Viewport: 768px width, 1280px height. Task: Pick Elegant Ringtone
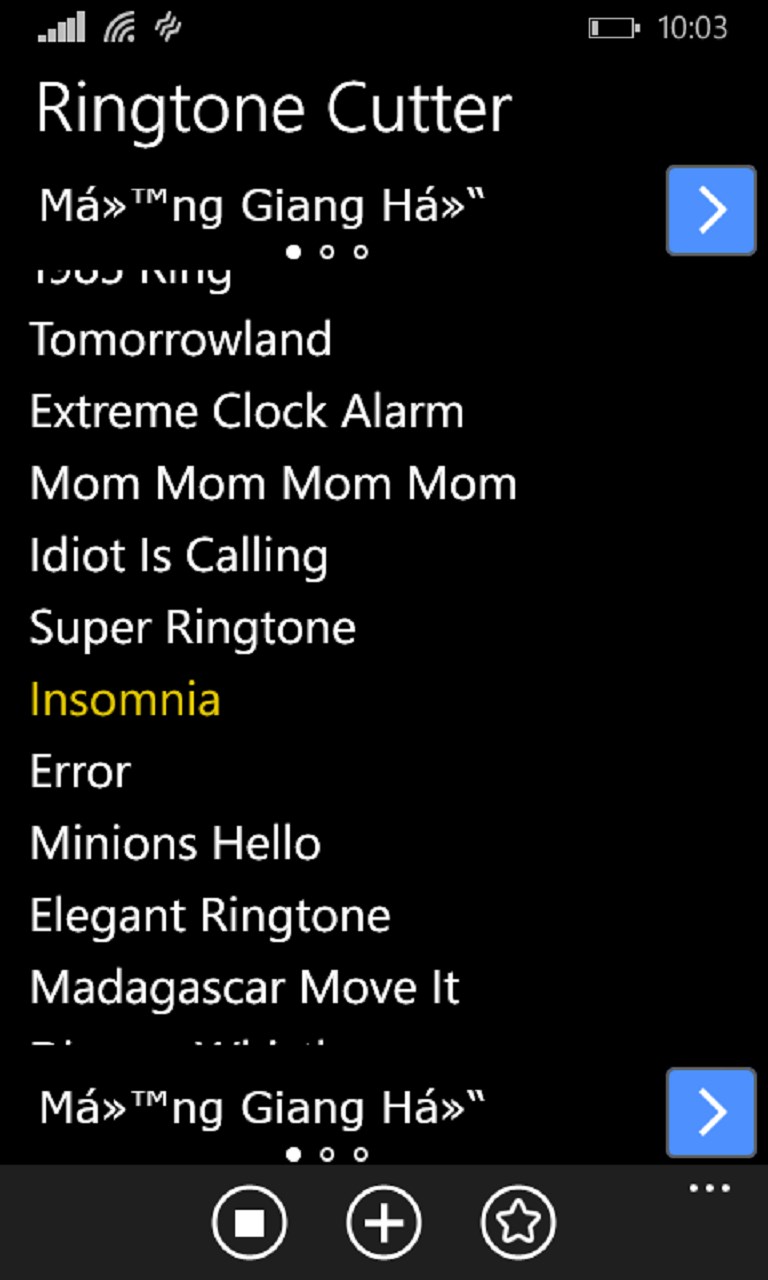pyautogui.click(x=210, y=917)
